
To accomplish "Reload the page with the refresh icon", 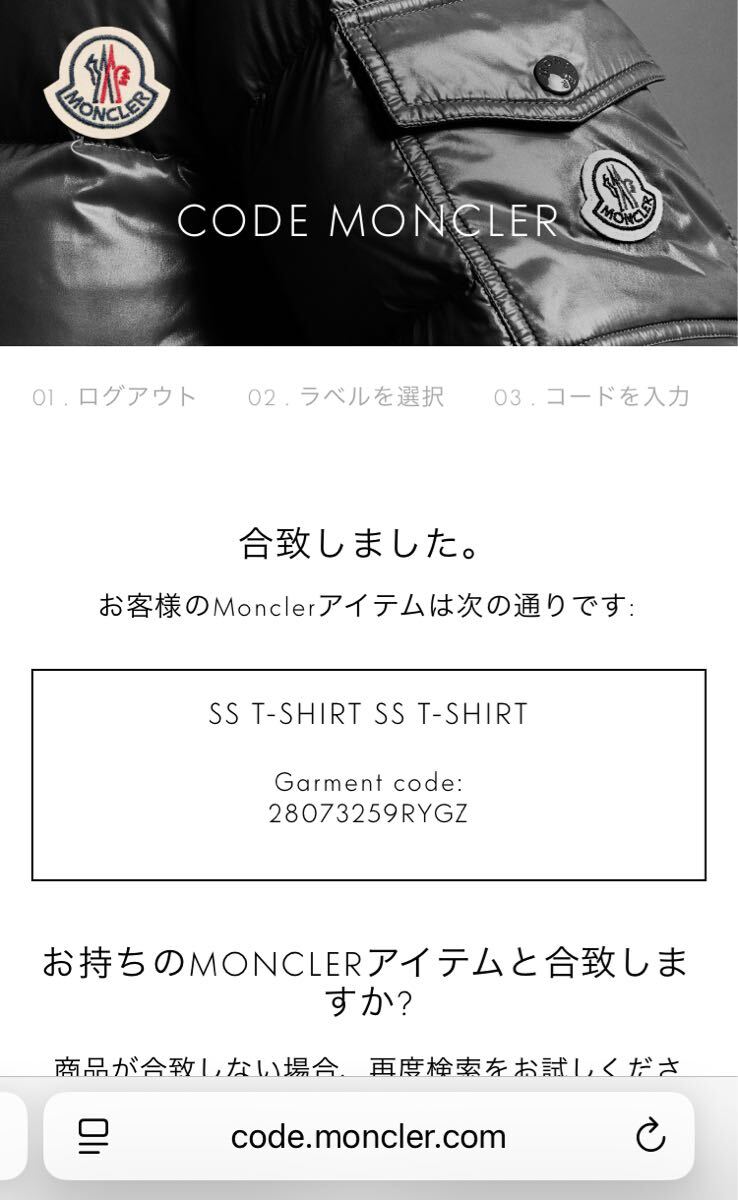I will click(x=650, y=1136).
